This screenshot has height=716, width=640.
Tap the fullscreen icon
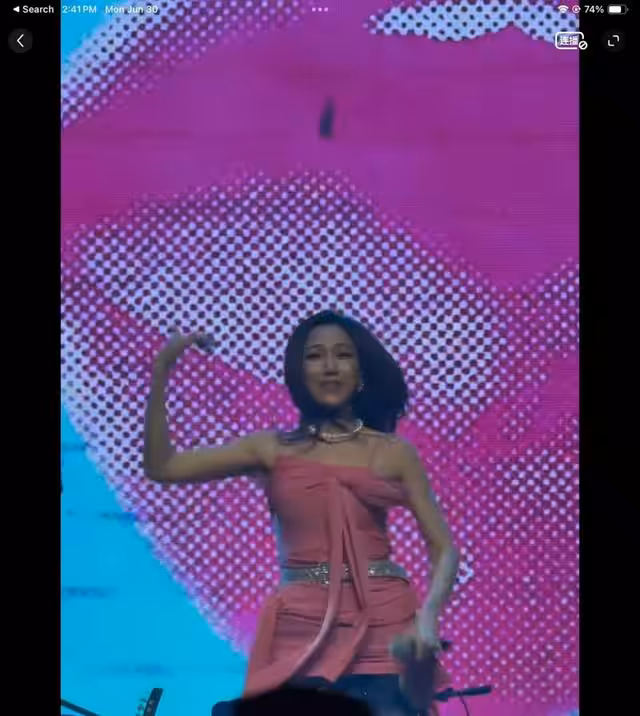[614, 41]
